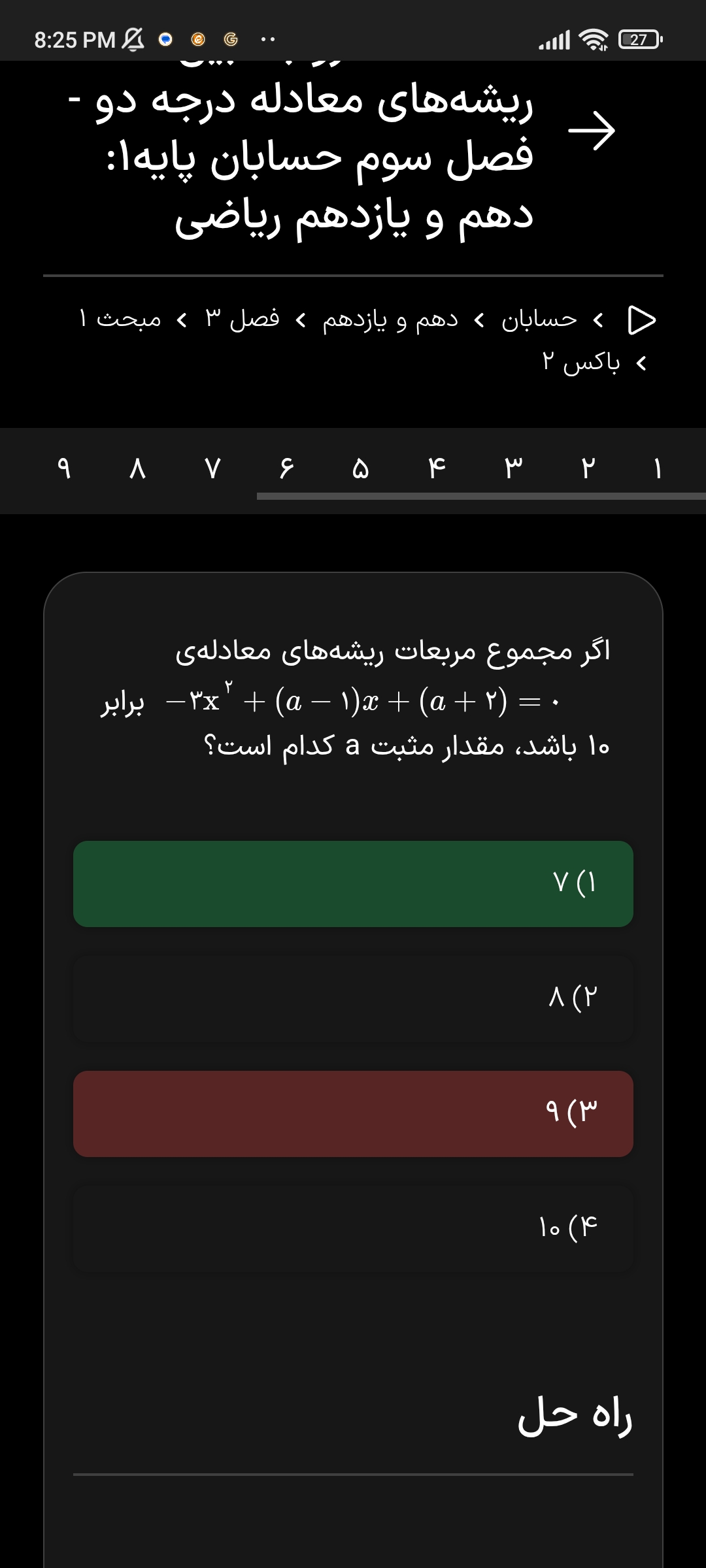
Task: Go to فصل ۳ breadcrumb
Action: [242, 319]
